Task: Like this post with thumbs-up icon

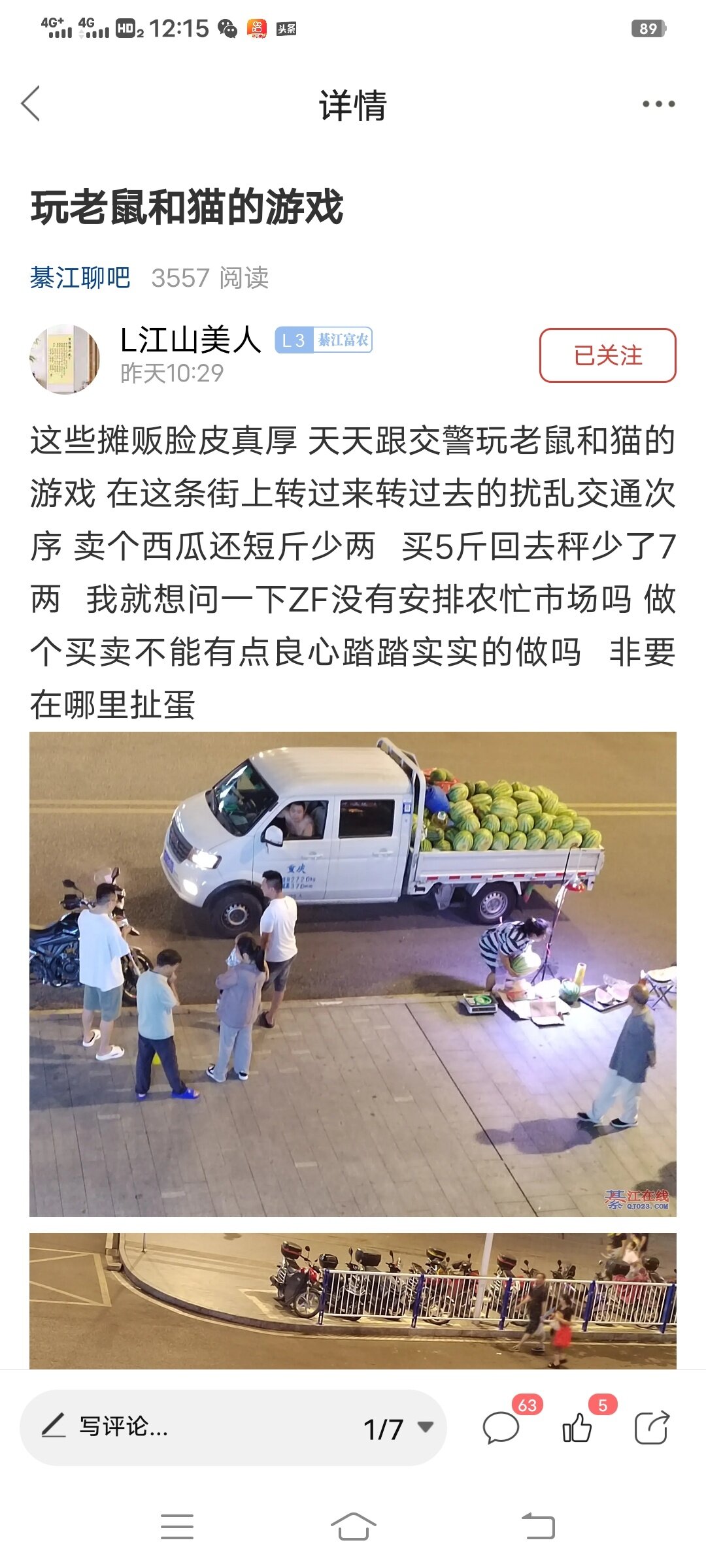Action: click(x=577, y=1427)
